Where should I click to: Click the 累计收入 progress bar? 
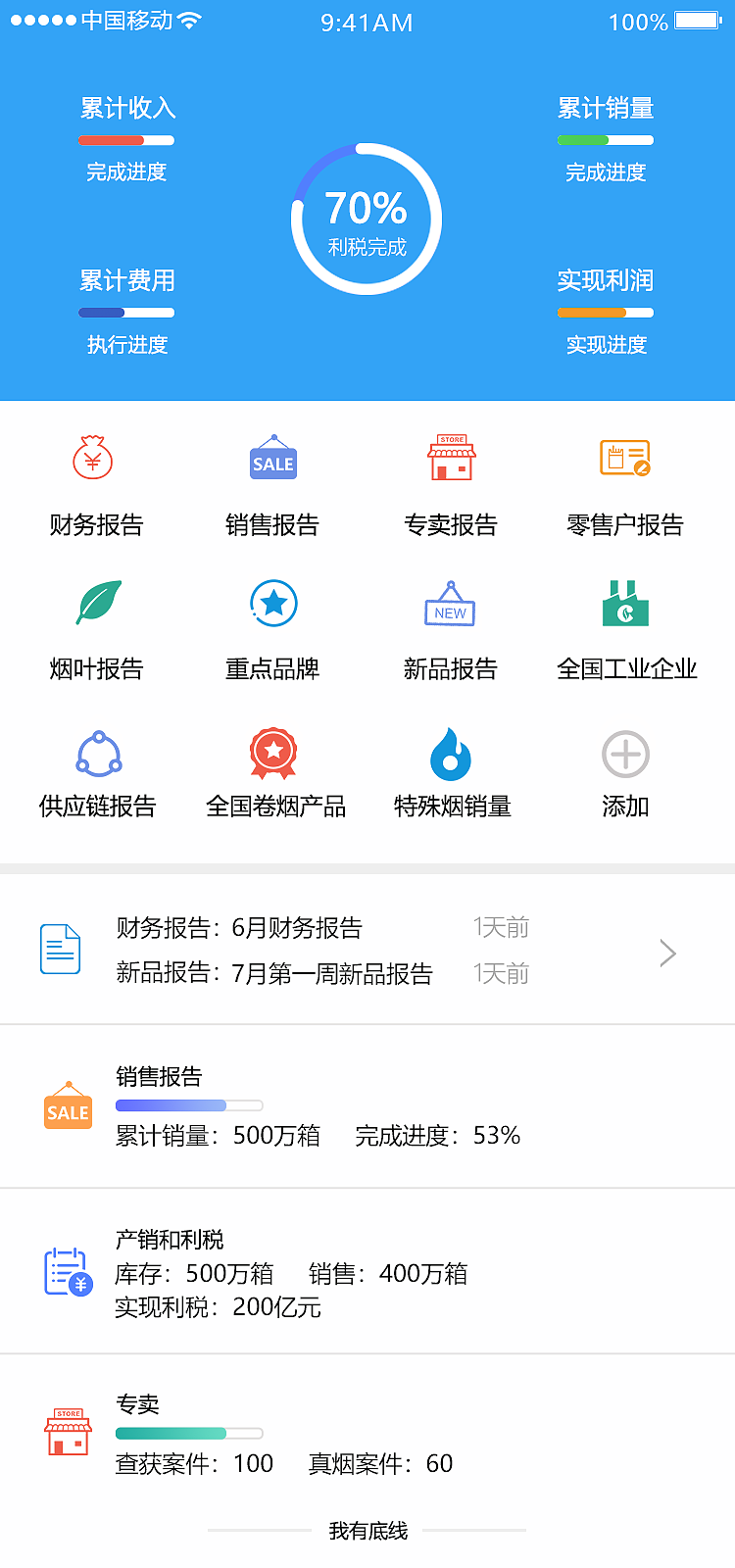pos(125,139)
